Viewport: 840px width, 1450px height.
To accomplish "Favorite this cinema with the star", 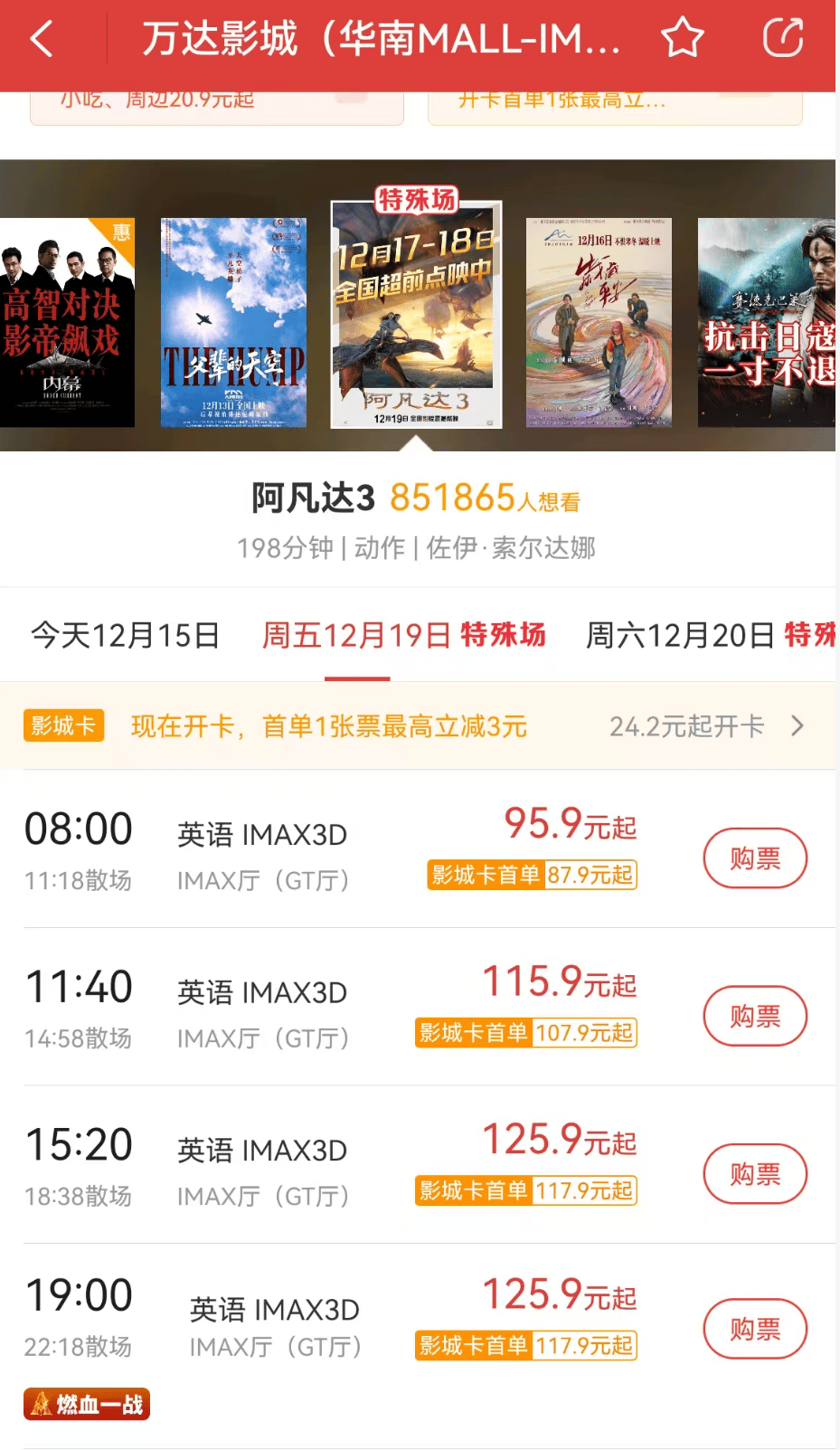I will [682, 39].
